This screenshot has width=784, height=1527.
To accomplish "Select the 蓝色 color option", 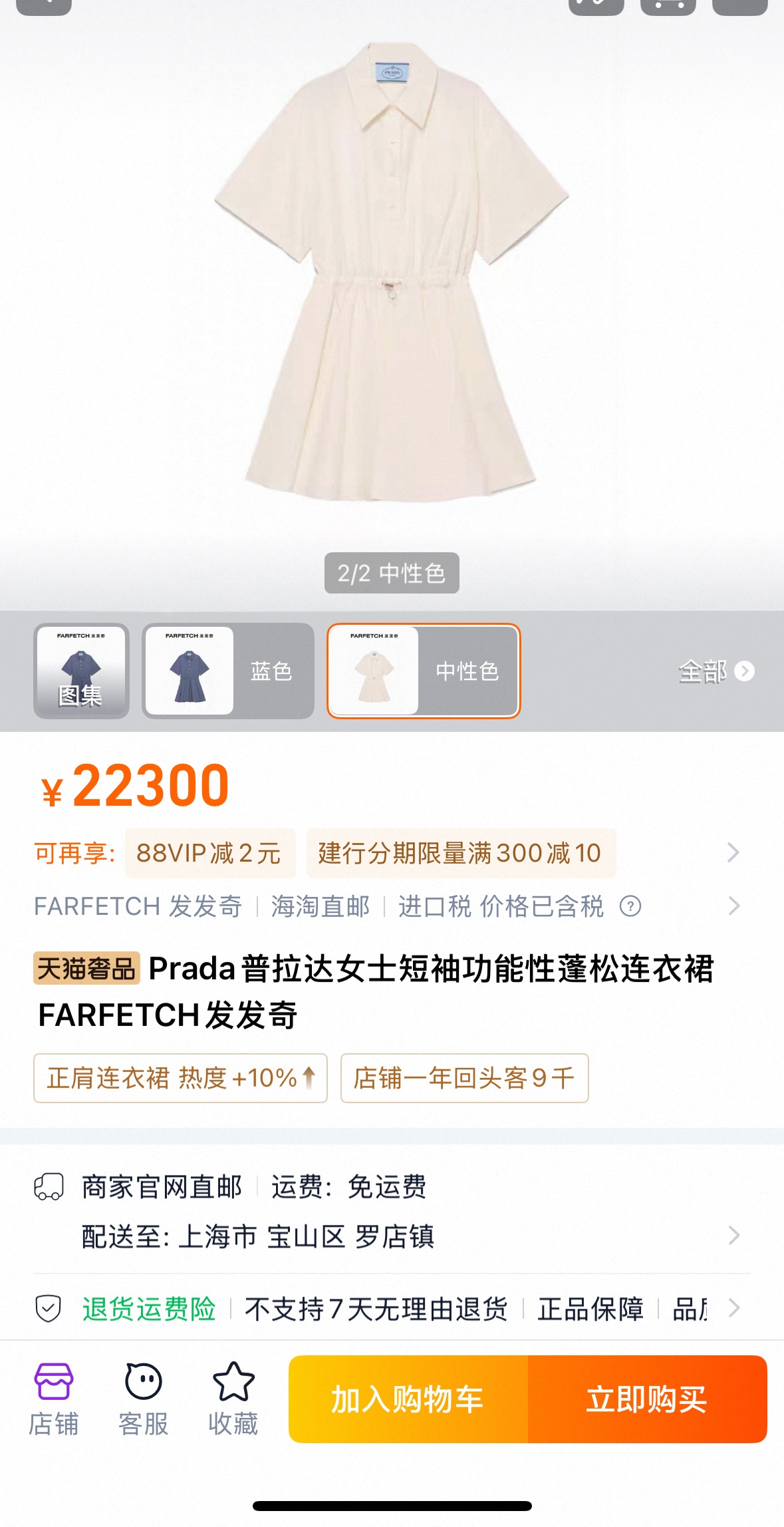I will [x=227, y=671].
